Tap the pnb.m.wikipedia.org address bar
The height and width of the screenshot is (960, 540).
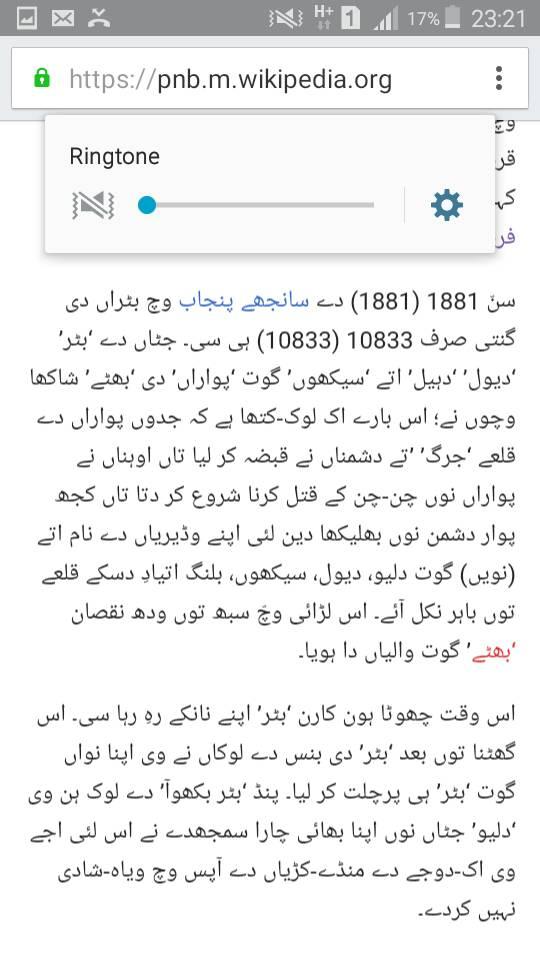[x=269, y=78]
